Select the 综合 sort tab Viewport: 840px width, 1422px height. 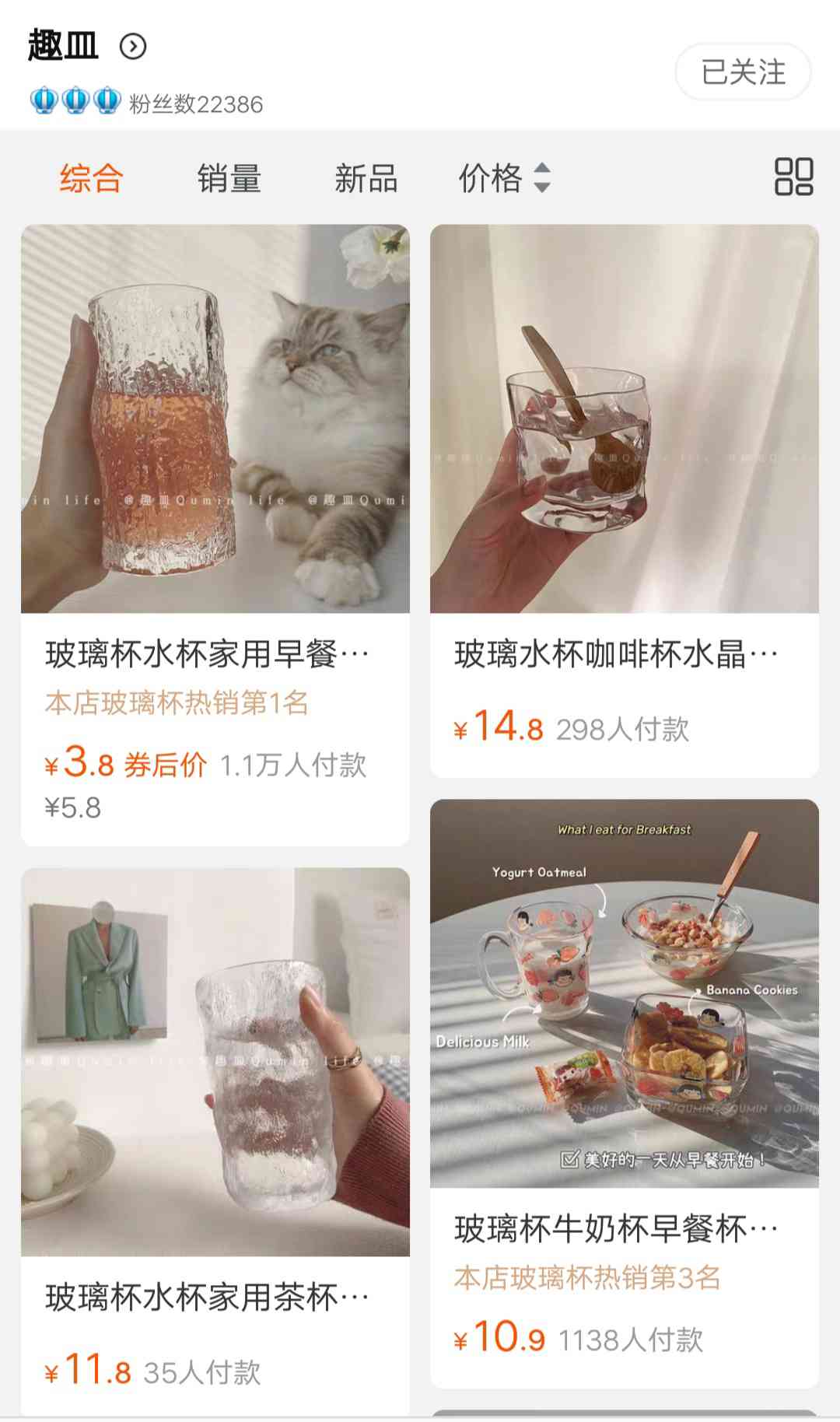pos(92,178)
